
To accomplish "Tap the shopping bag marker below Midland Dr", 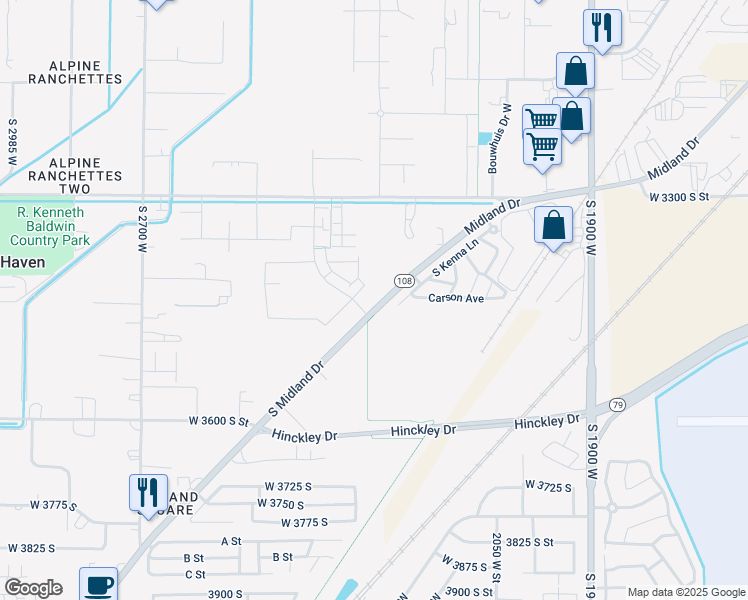I will tap(553, 227).
